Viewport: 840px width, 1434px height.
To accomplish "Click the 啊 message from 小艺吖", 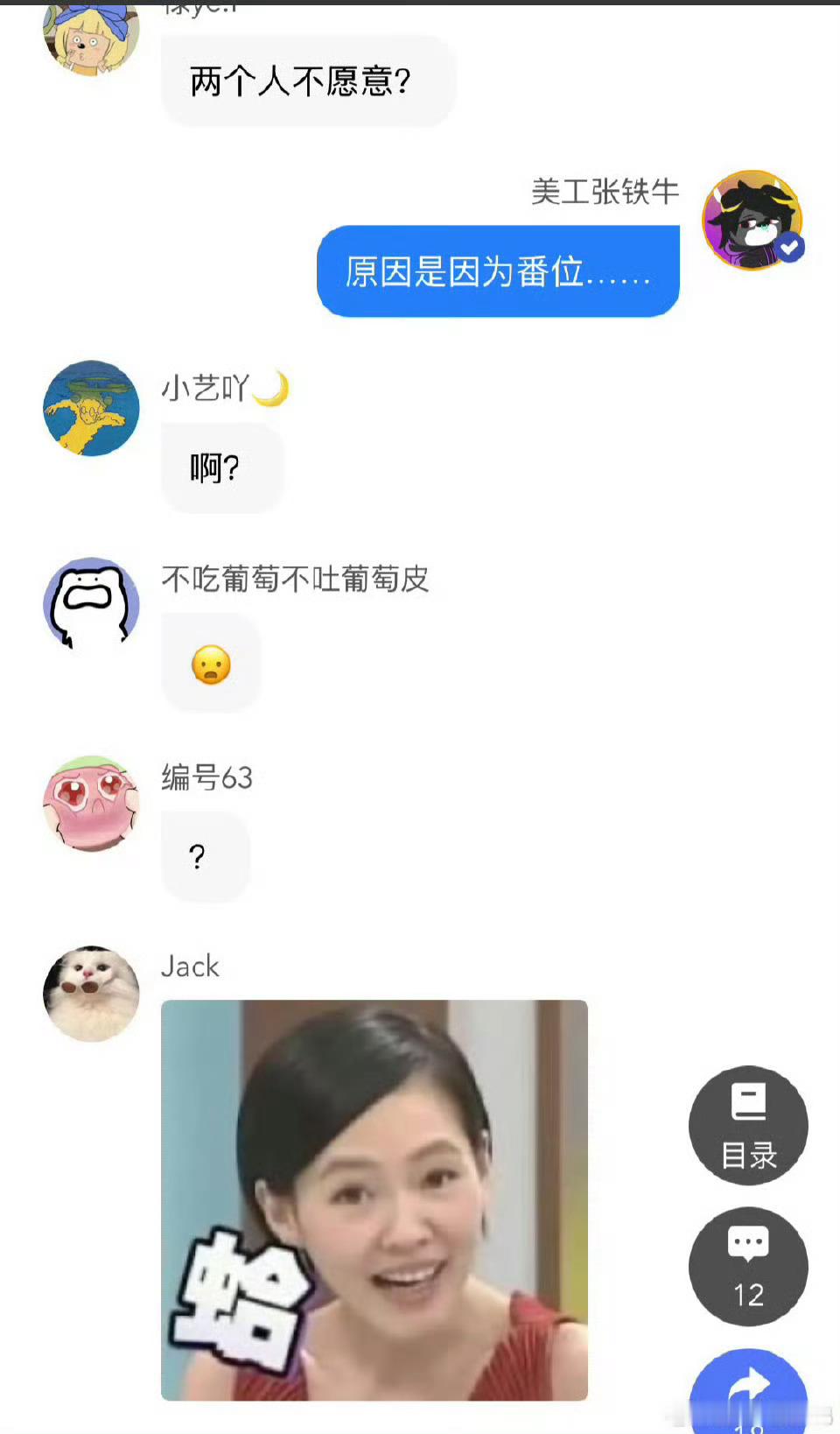I will point(220,467).
